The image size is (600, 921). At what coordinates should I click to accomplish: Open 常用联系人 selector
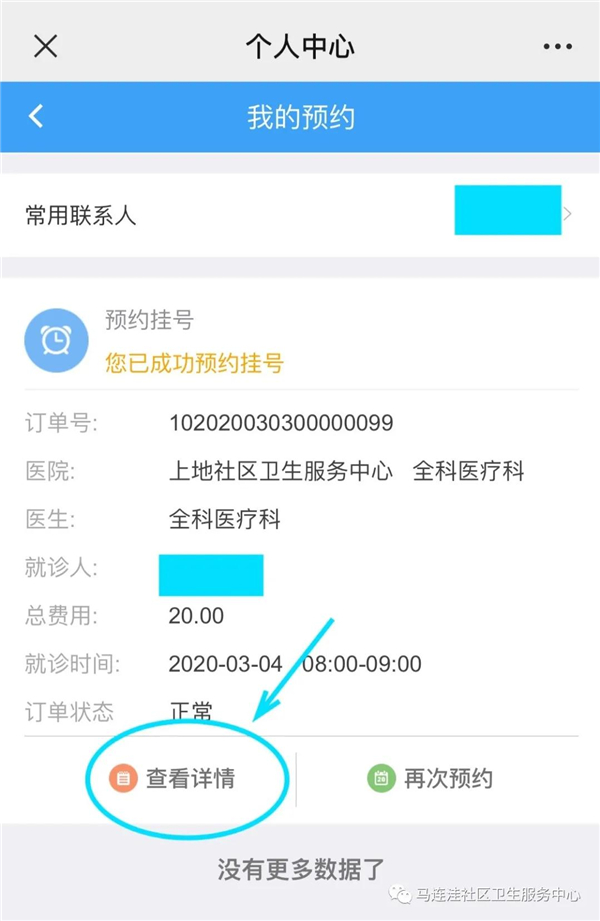(300, 214)
